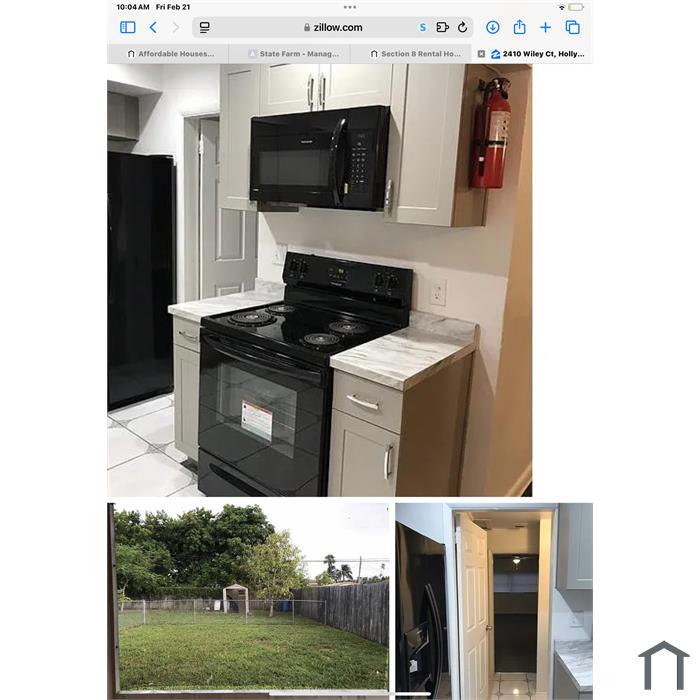This screenshot has height=700, width=700.
Task: Reload the Zillow page
Action: [x=462, y=28]
